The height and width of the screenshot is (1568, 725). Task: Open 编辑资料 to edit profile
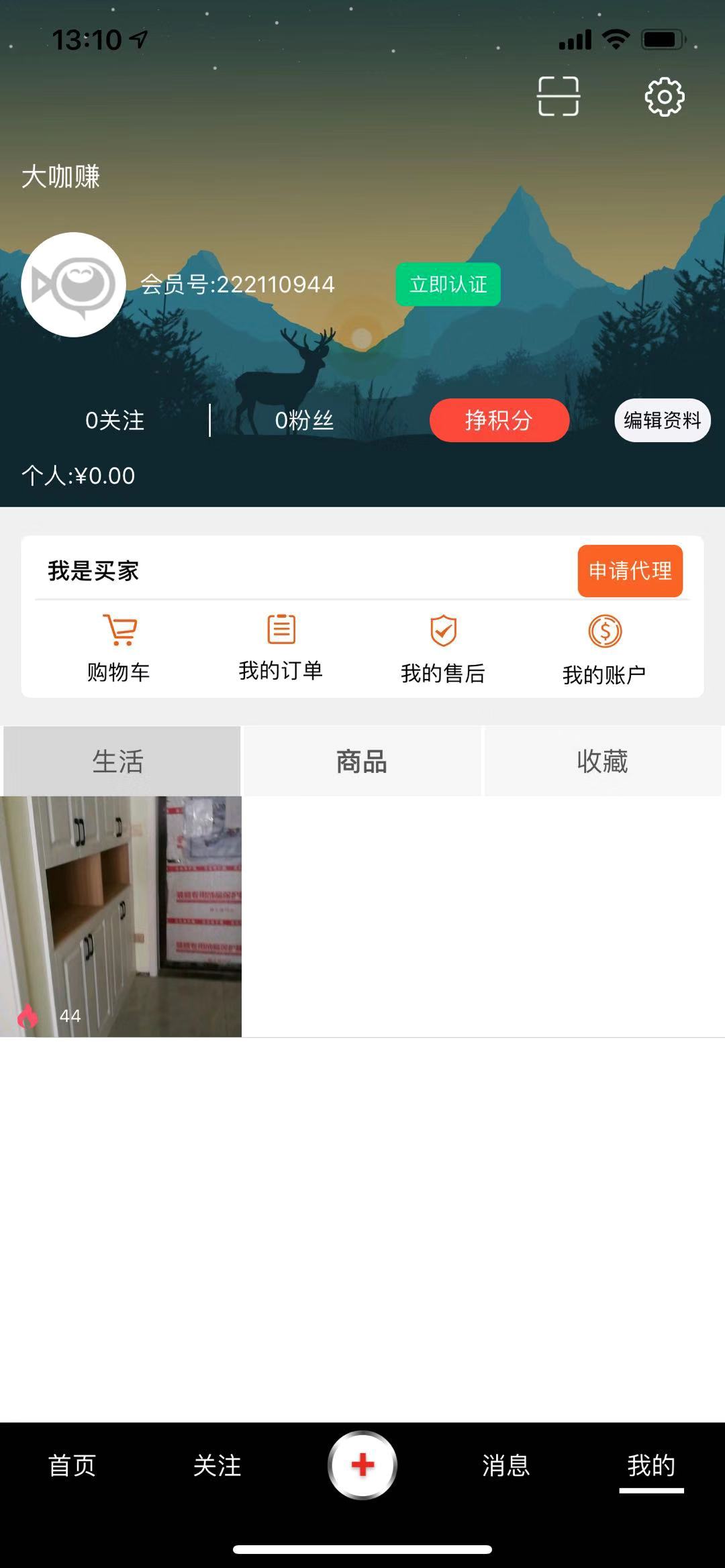(x=662, y=420)
